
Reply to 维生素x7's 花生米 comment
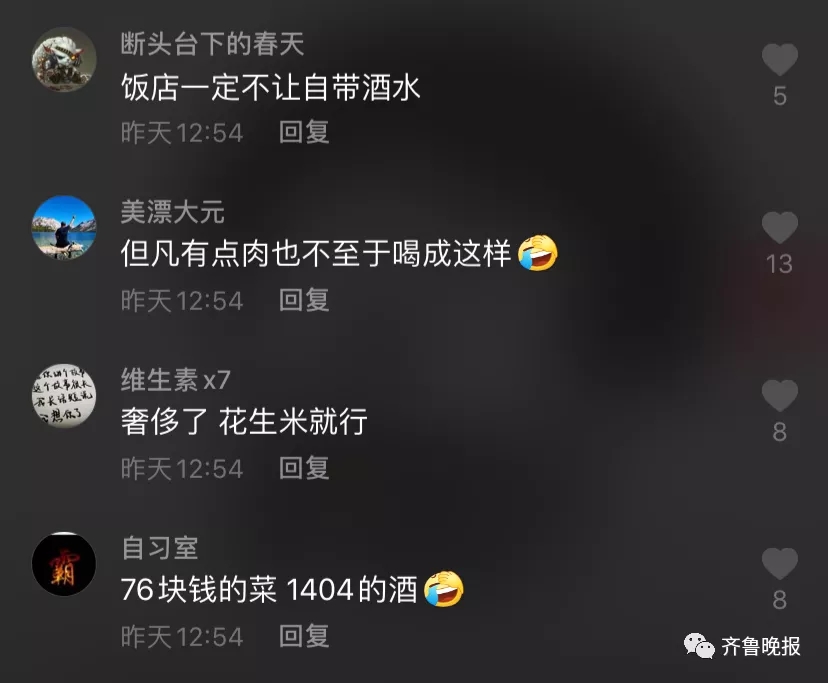click(304, 468)
